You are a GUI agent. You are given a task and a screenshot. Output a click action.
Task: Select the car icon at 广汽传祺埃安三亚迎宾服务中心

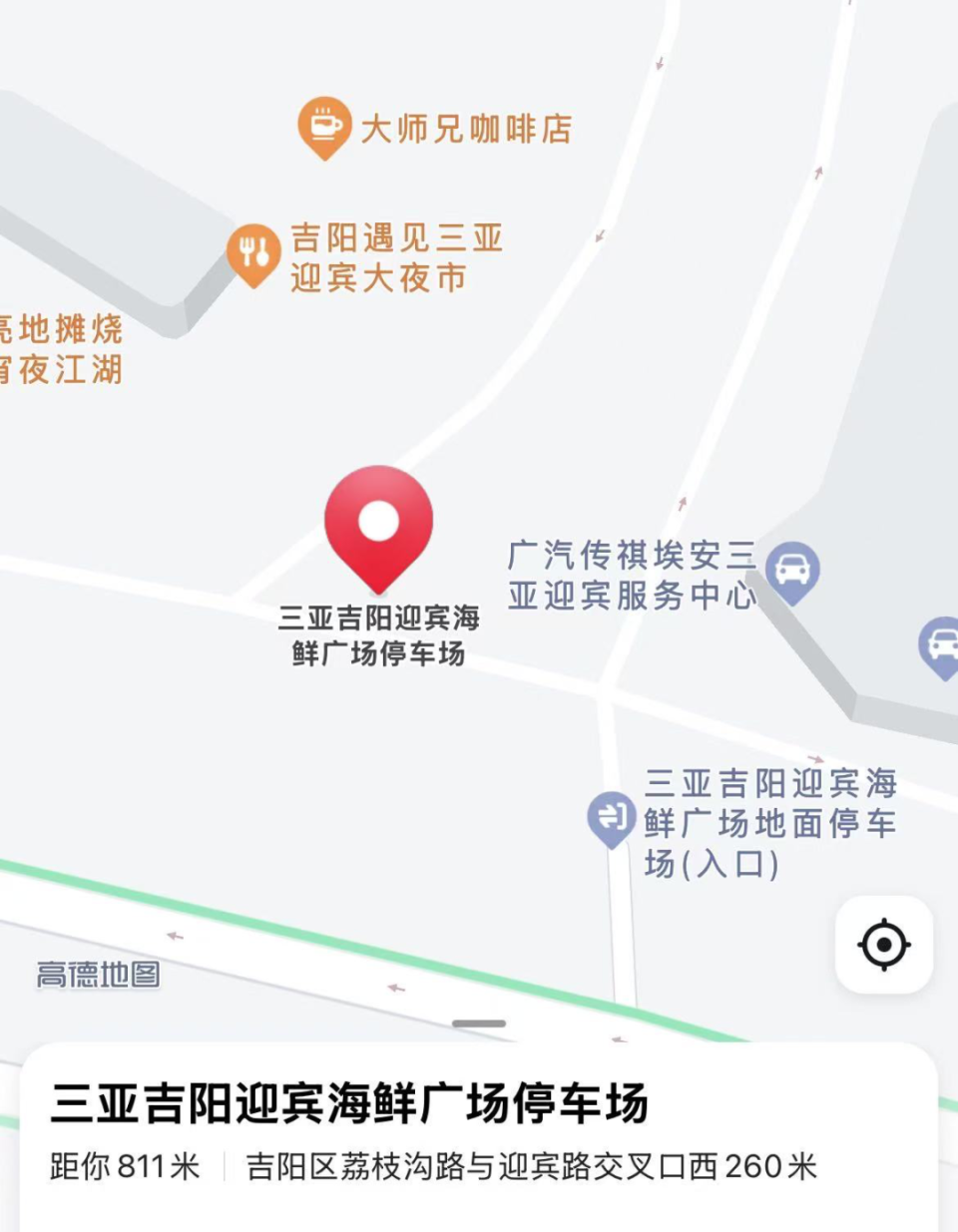pyautogui.click(x=793, y=566)
